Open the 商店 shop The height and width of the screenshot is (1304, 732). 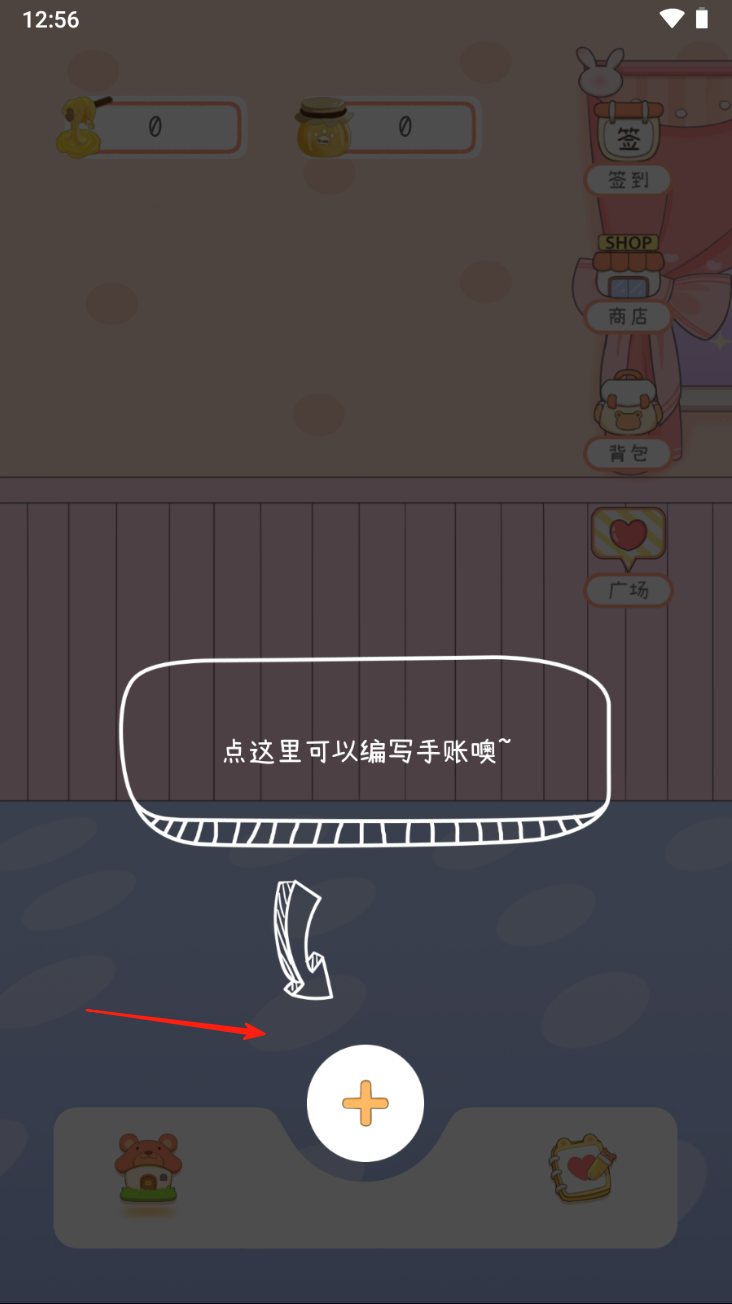tap(628, 285)
